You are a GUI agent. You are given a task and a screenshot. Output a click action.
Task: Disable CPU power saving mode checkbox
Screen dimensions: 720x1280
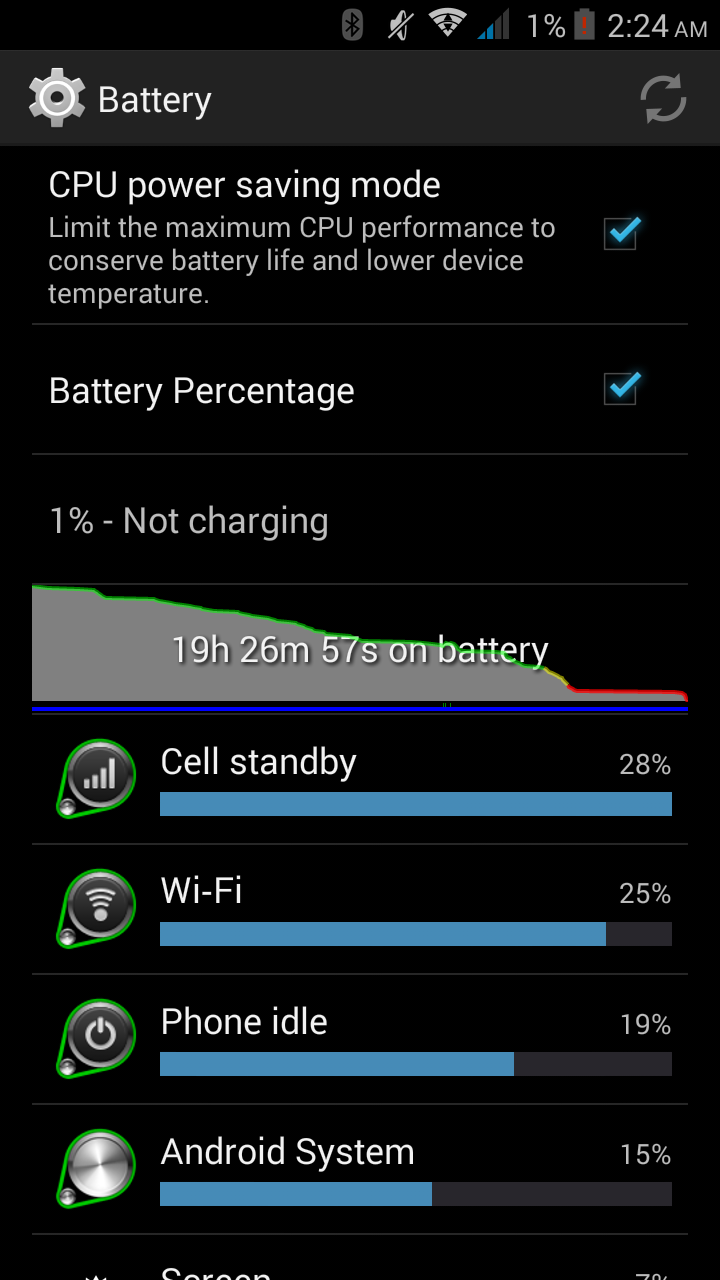(621, 233)
